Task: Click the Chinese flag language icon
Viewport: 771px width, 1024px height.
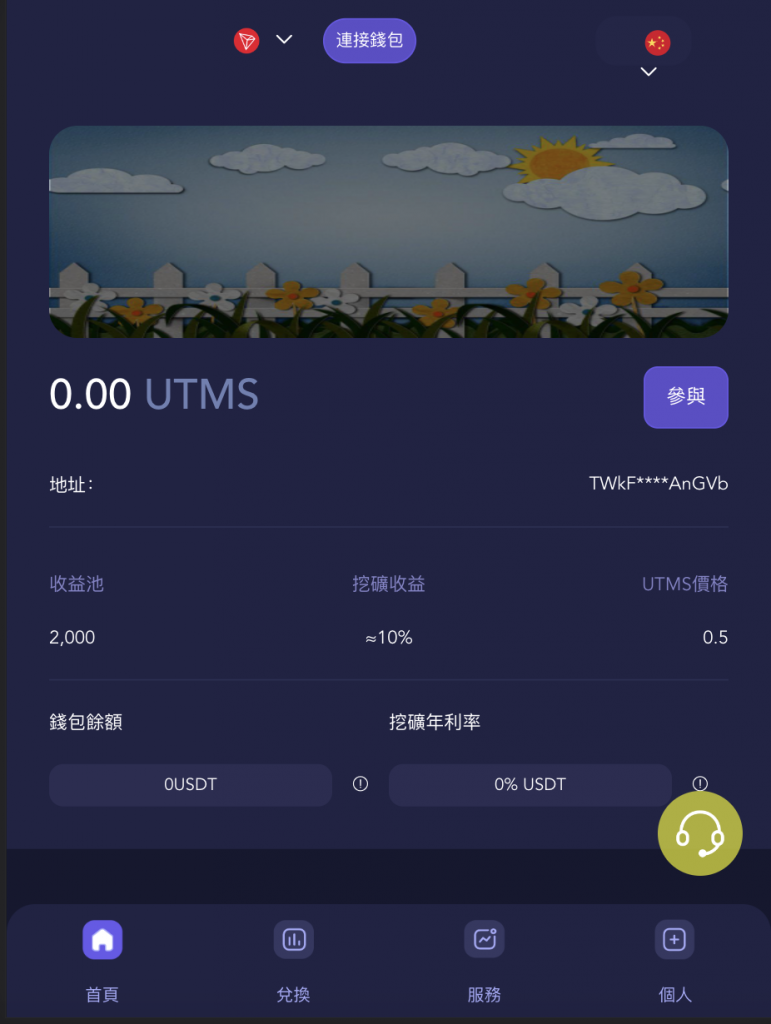Action: pyautogui.click(x=657, y=43)
